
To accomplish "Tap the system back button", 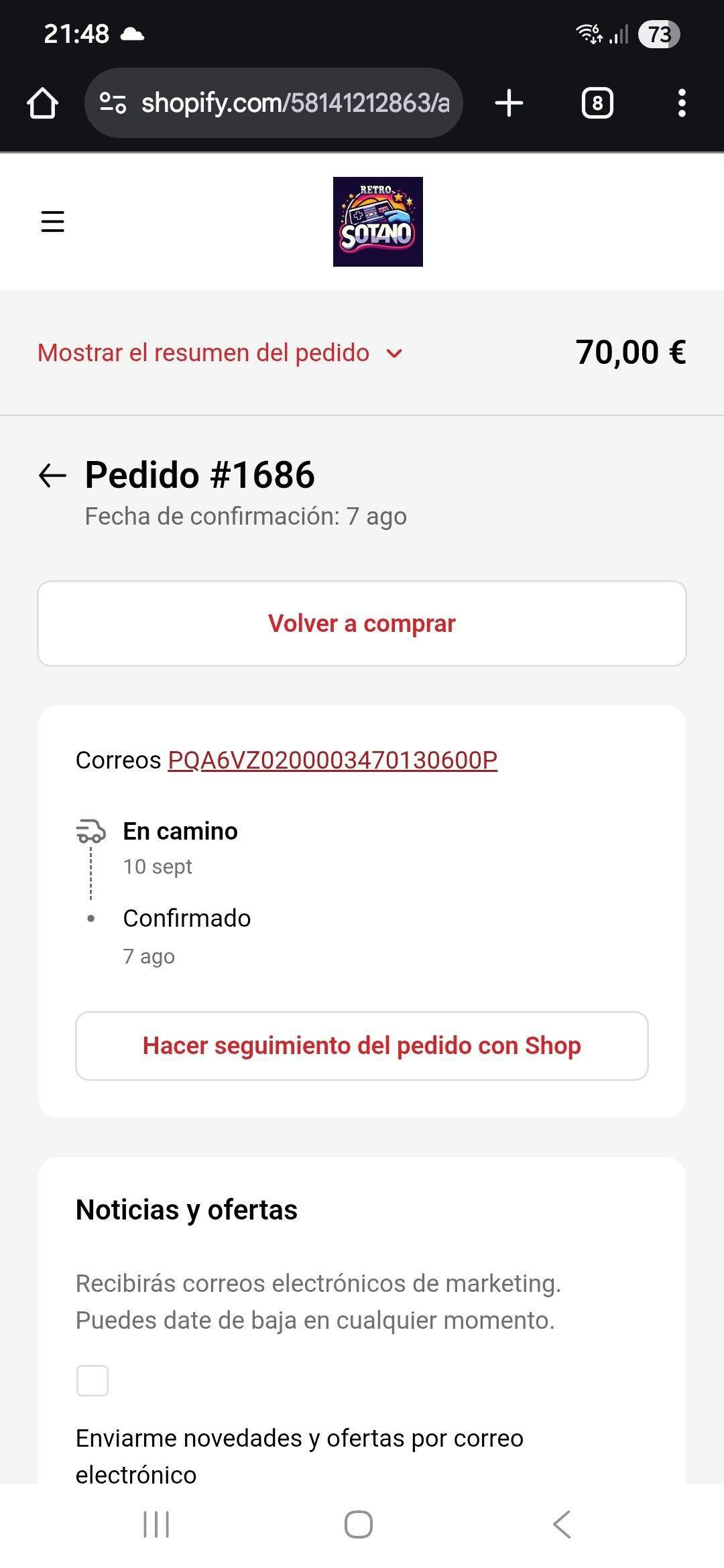I will point(562,1524).
